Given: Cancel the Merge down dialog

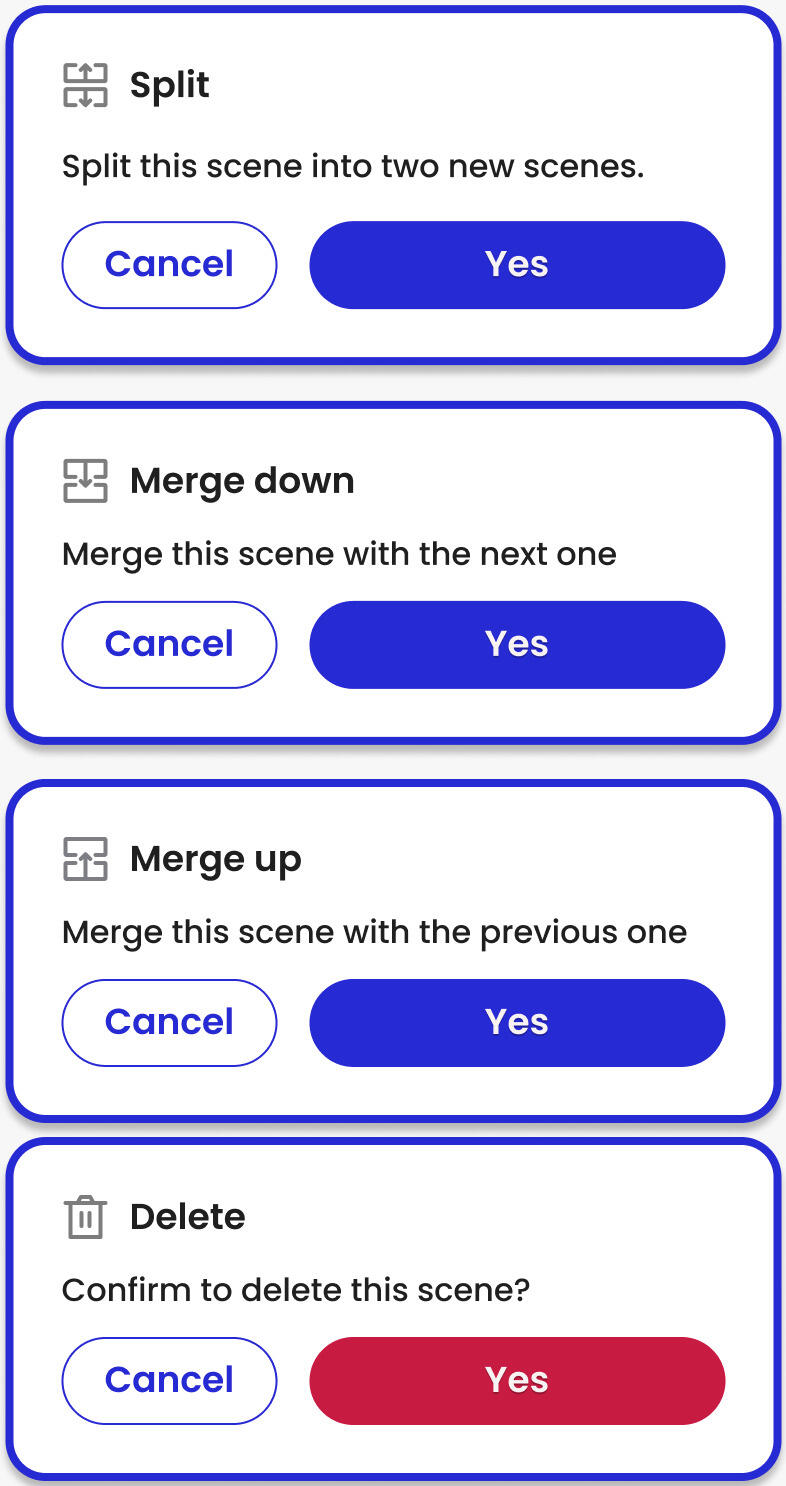Looking at the screenshot, I should [169, 644].
